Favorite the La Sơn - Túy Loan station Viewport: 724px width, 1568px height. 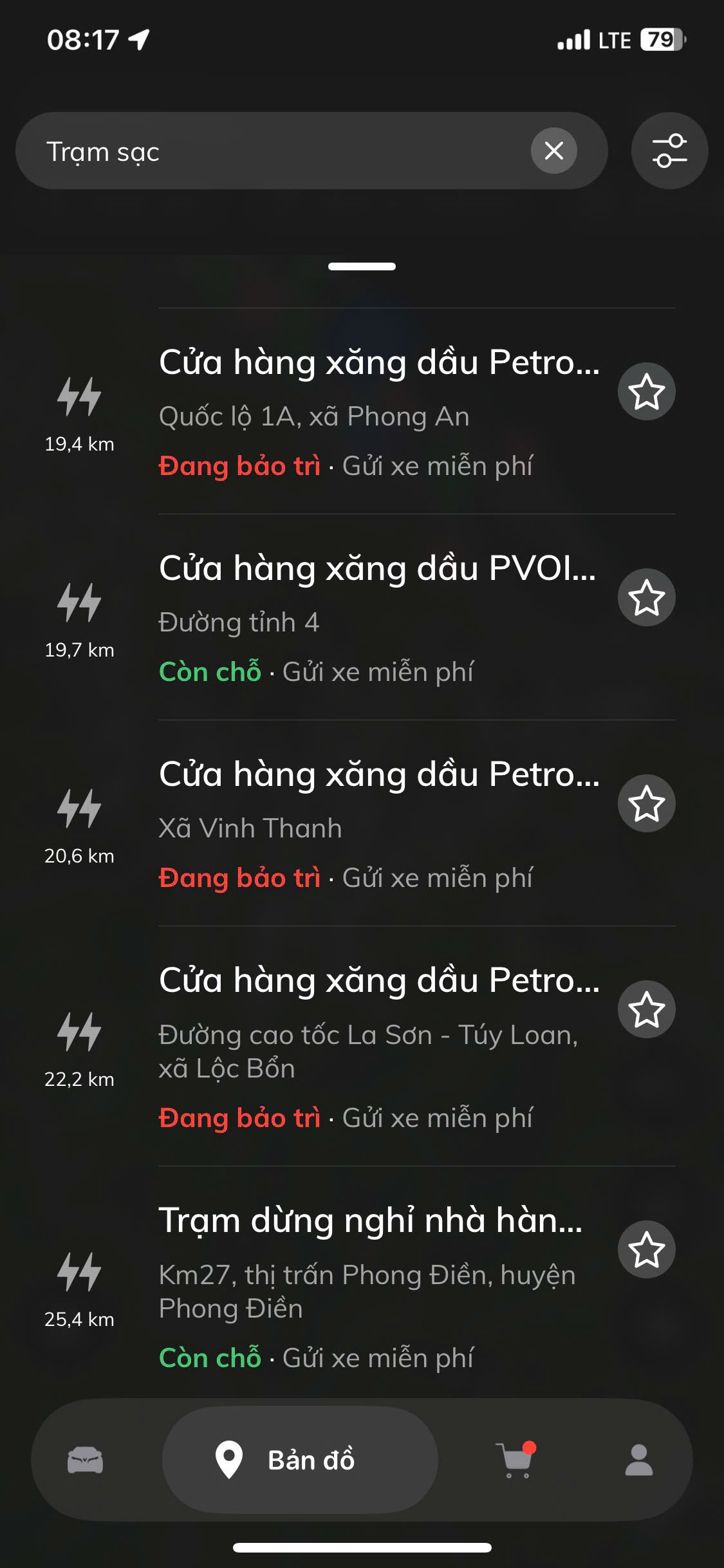click(646, 1009)
